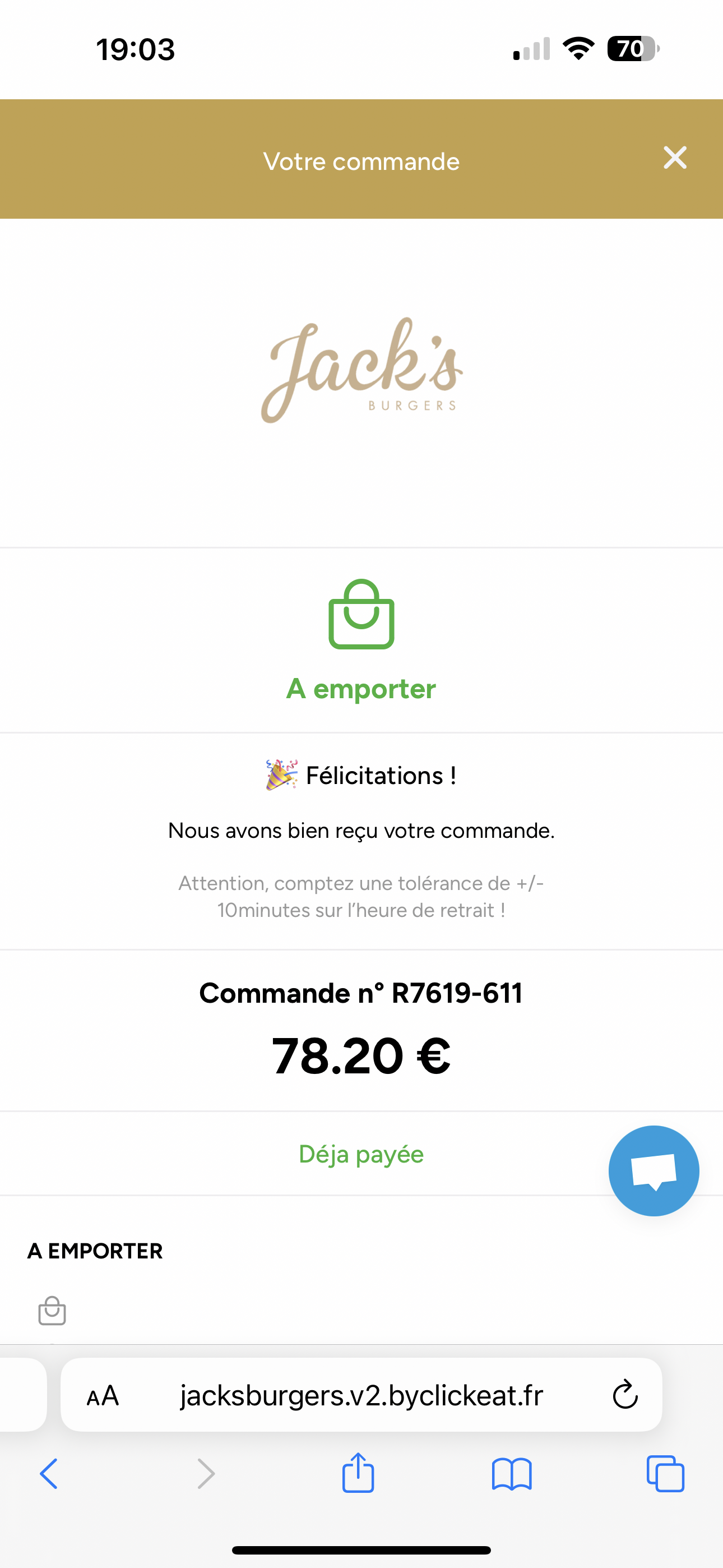
Task: Close the Votre commande panel
Action: point(674,158)
